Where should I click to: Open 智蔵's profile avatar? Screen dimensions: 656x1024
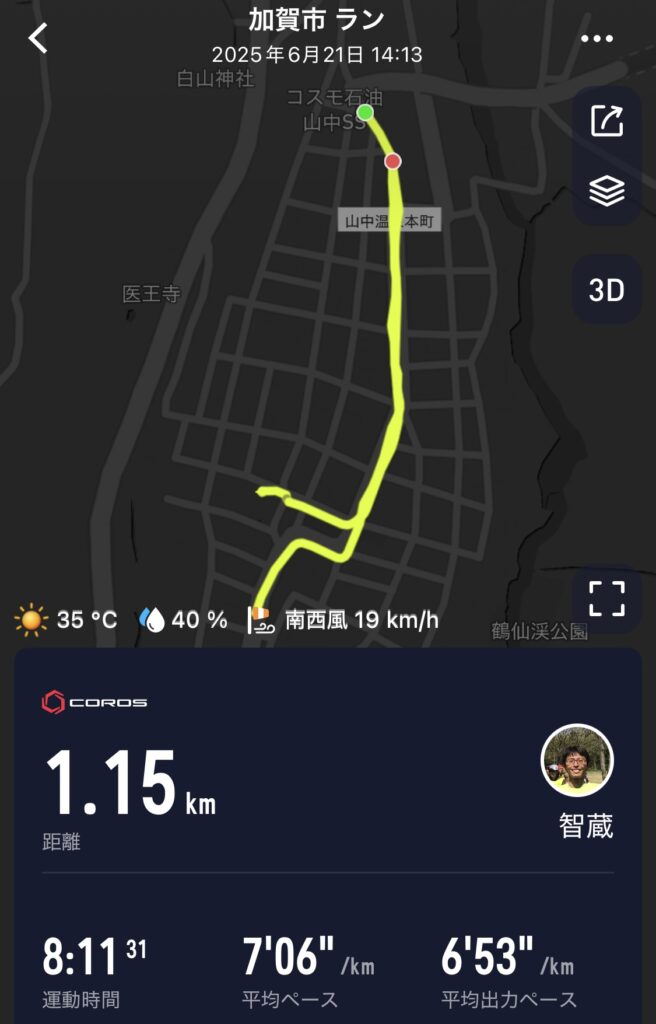point(578,762)
